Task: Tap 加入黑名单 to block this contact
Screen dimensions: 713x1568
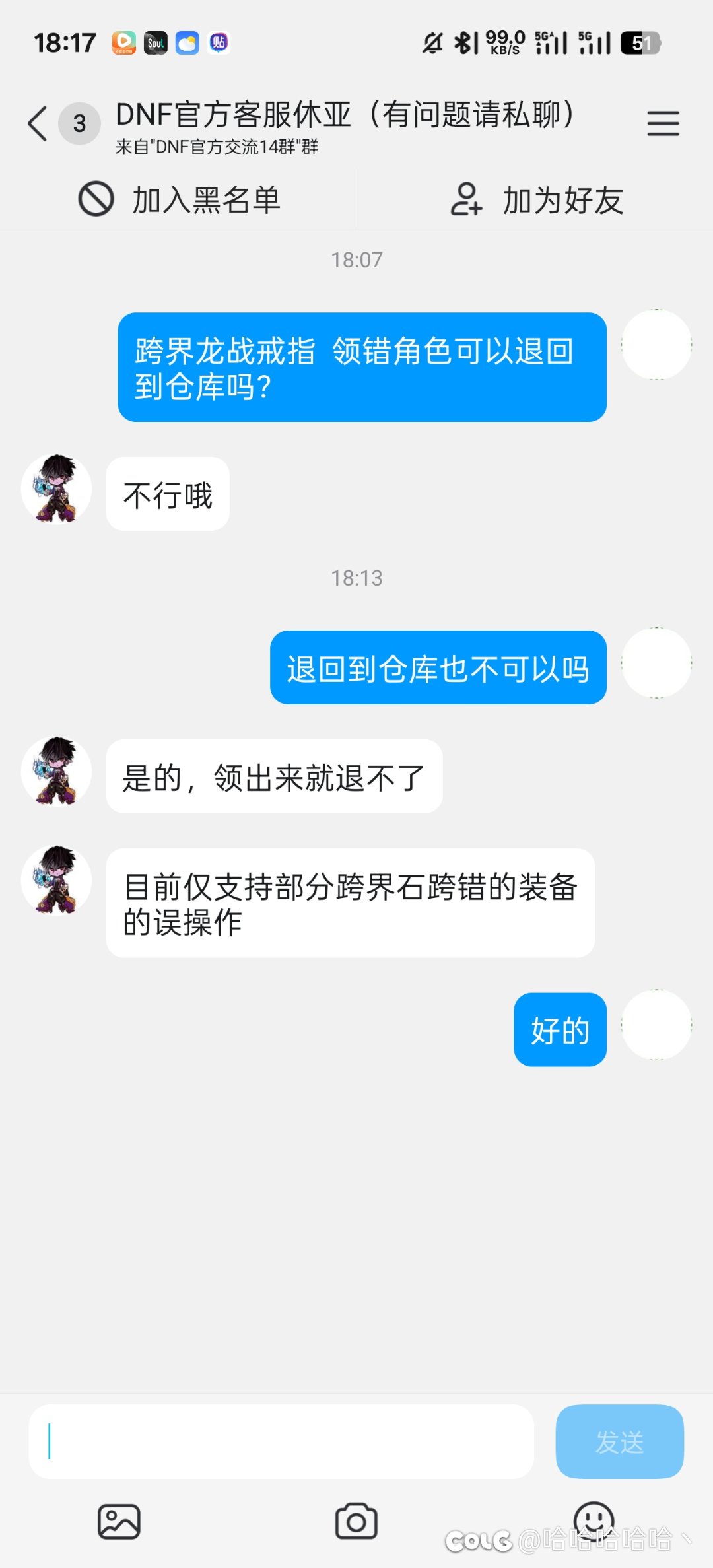Action: click(x=179, y=199)
